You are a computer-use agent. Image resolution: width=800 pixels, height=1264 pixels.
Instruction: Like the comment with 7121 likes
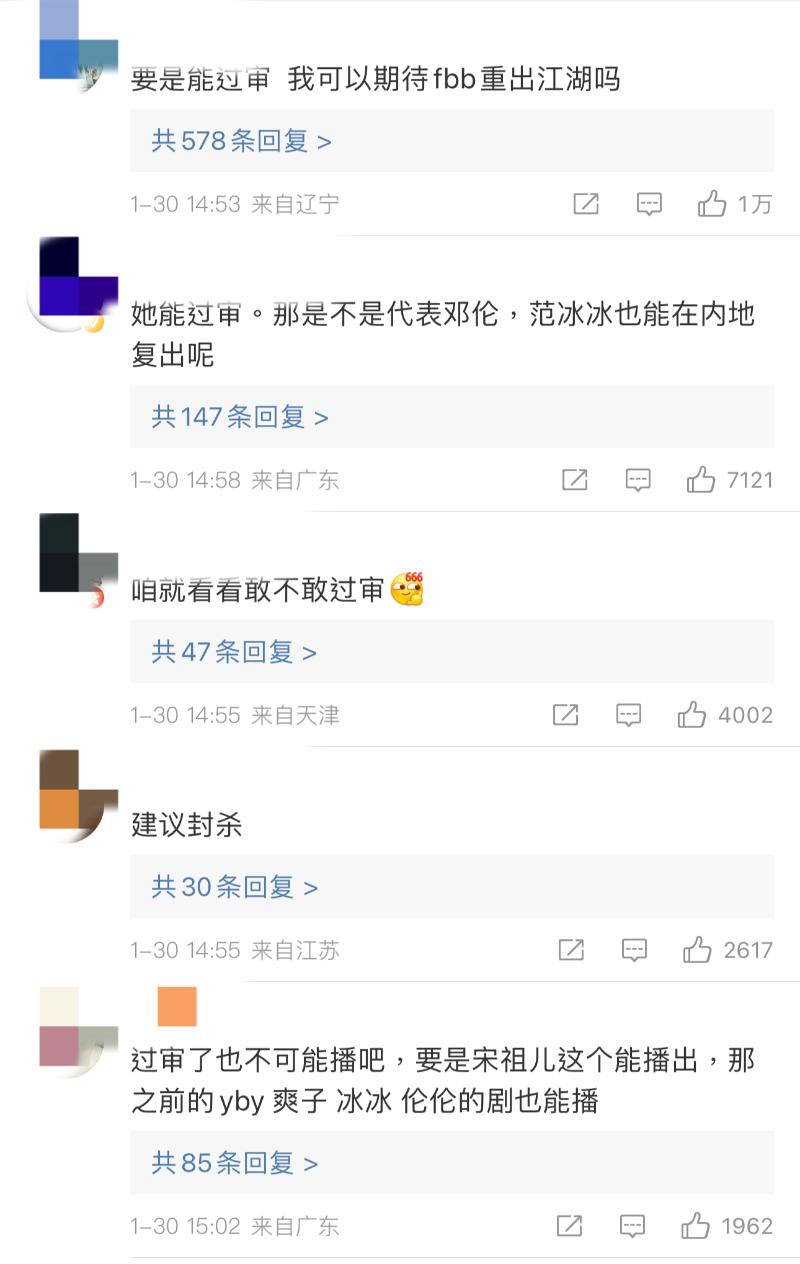[701, 480]
